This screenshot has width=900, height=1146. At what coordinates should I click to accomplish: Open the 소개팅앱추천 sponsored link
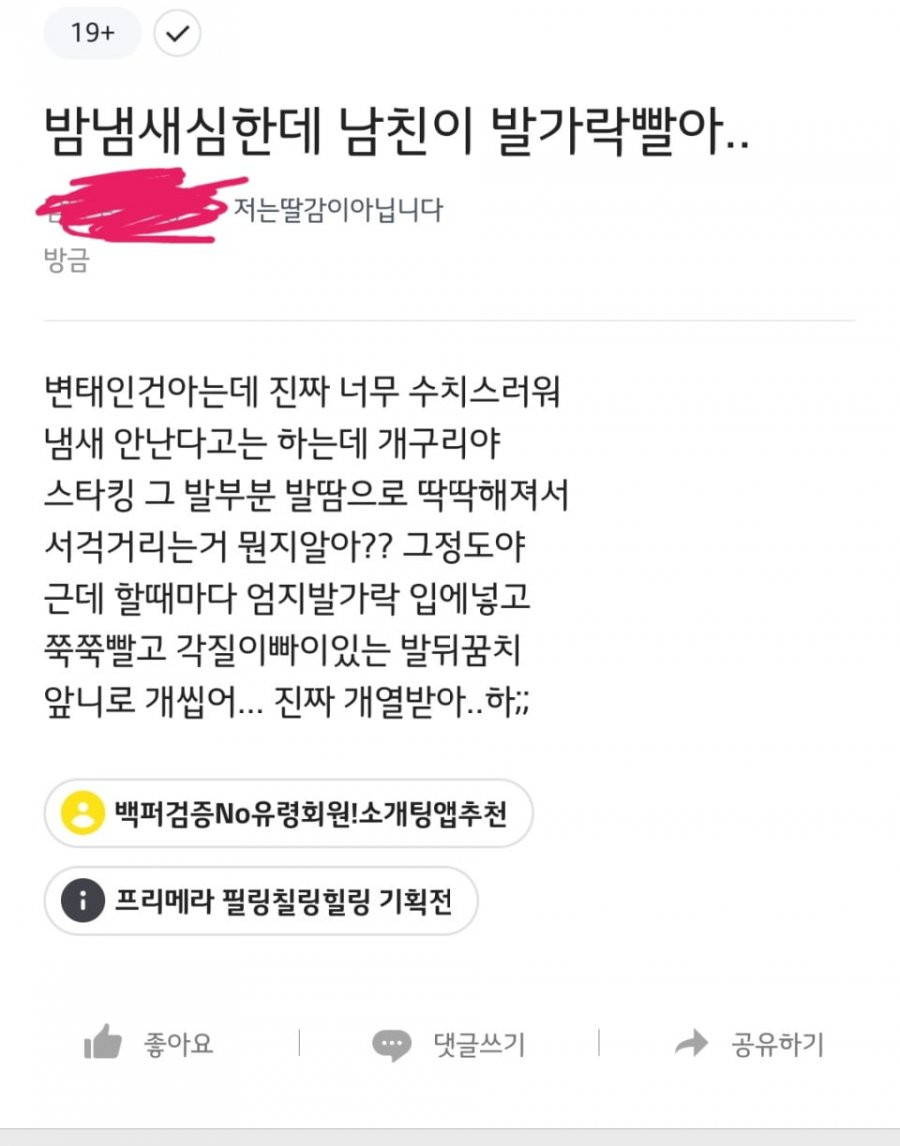[288, 813]
